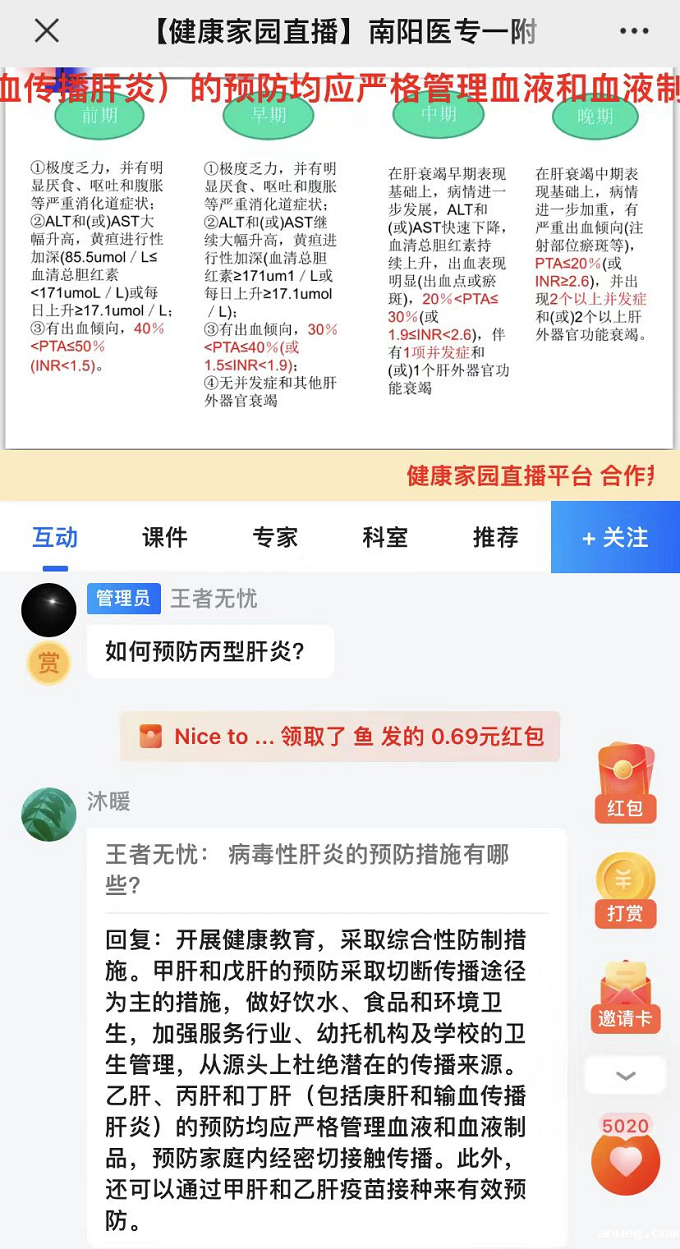
Task: Tap the live video slide area
Action: coord(340,260)
